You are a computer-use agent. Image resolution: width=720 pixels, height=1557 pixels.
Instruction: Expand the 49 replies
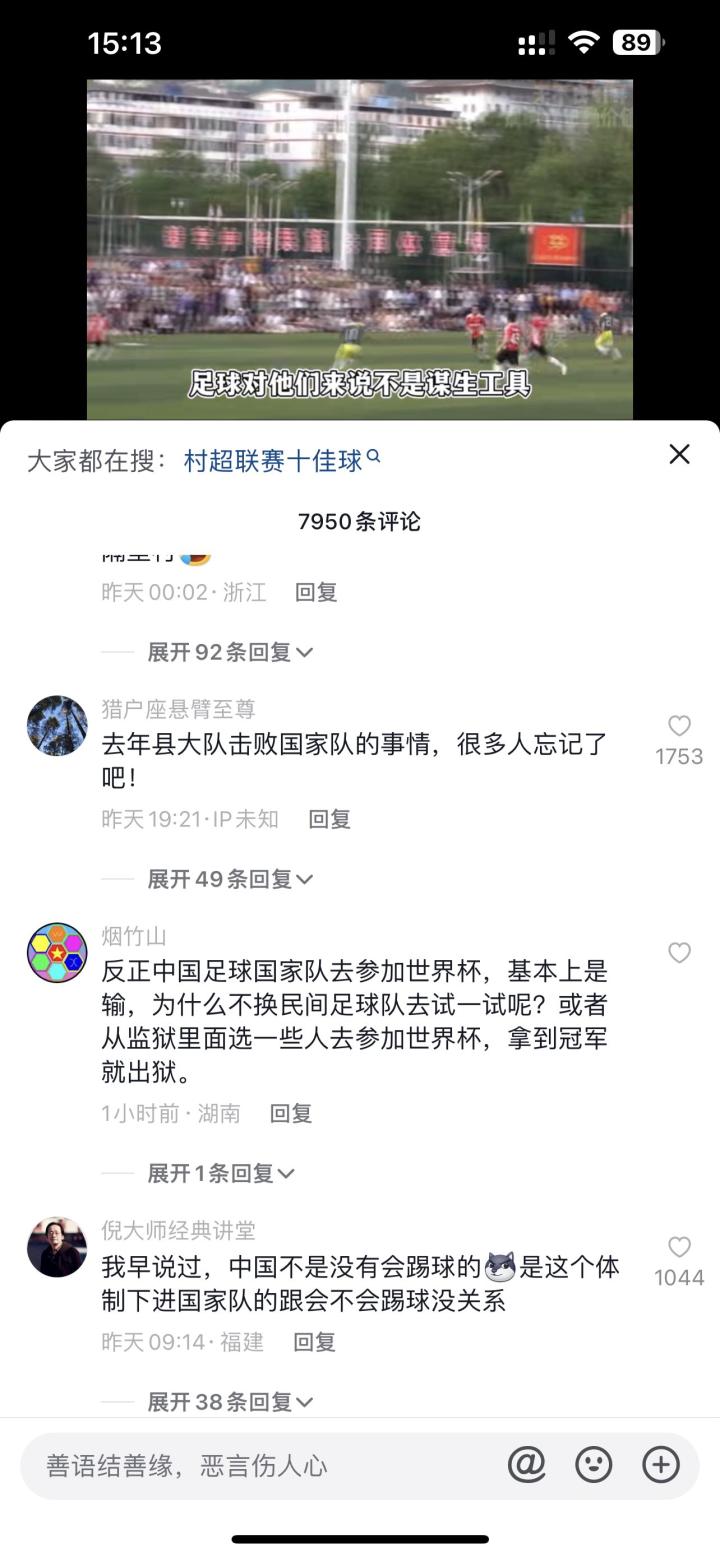tap(229, 879)
